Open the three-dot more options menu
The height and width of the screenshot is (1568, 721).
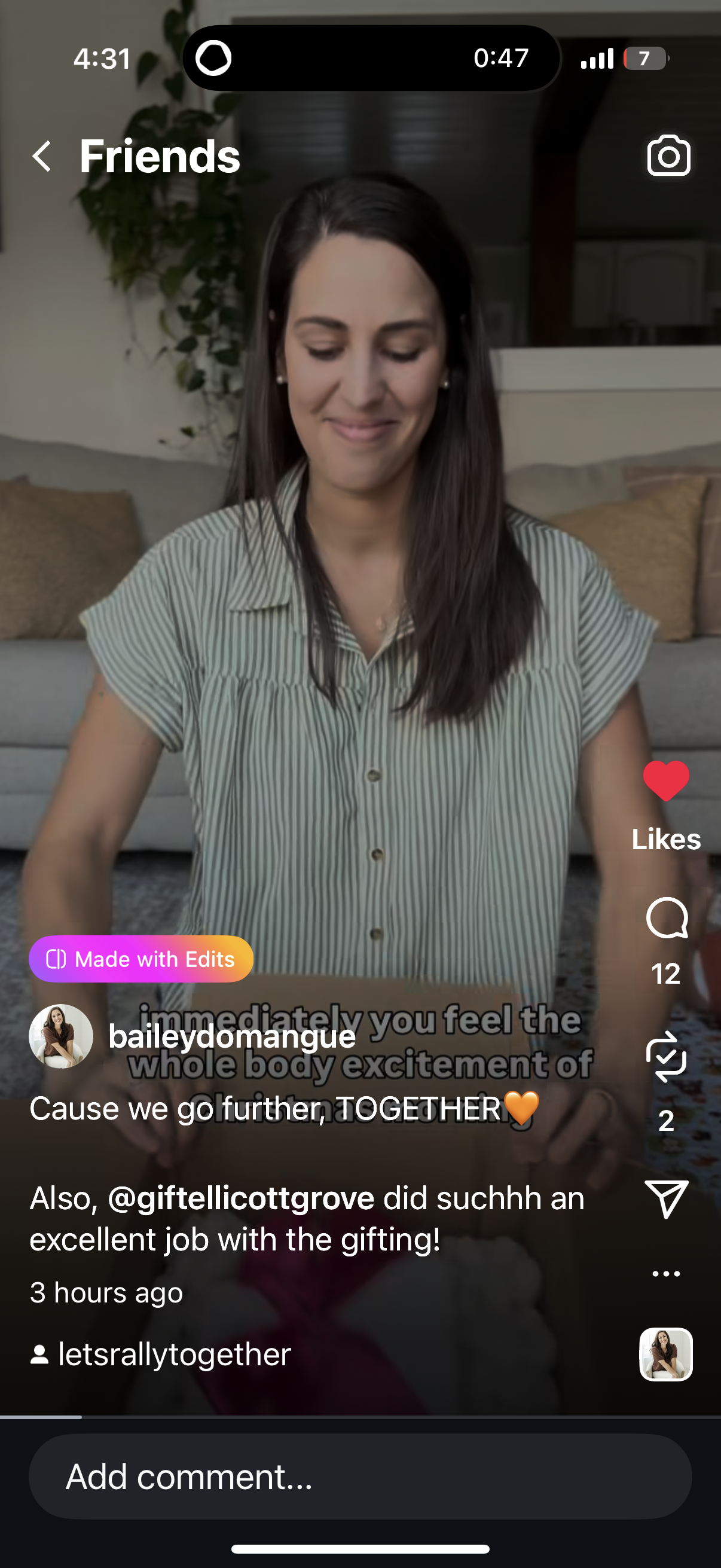pyautogui.click(x=665, y=1273)
